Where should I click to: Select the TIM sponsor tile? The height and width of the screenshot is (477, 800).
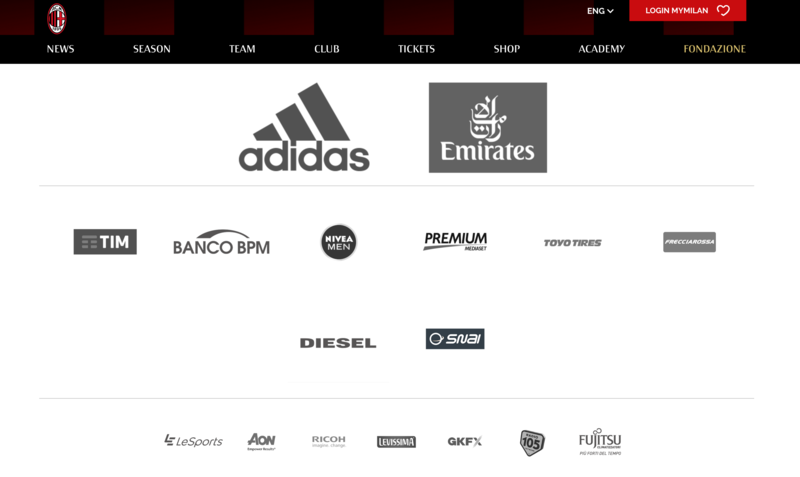105,242
